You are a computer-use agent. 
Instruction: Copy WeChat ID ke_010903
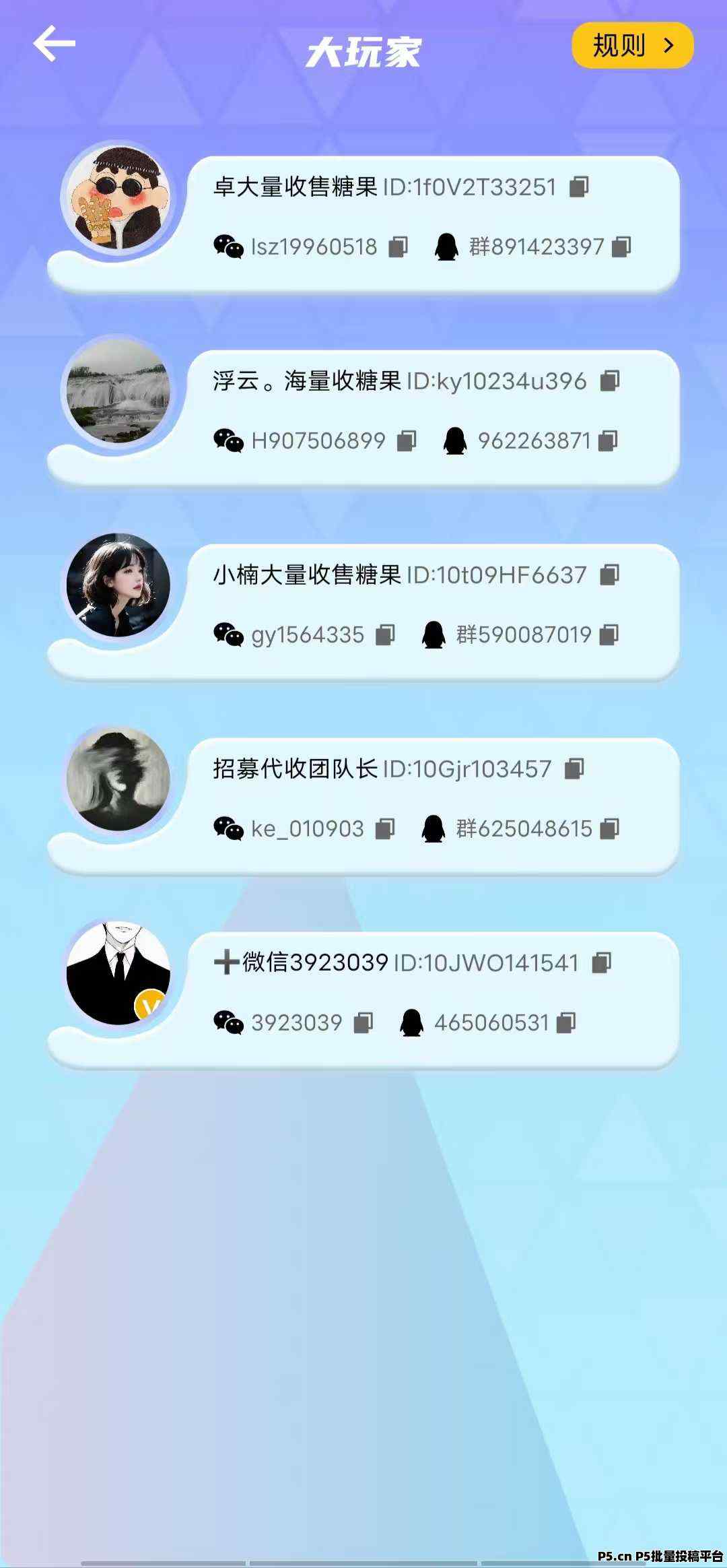(x=385, y=828)
